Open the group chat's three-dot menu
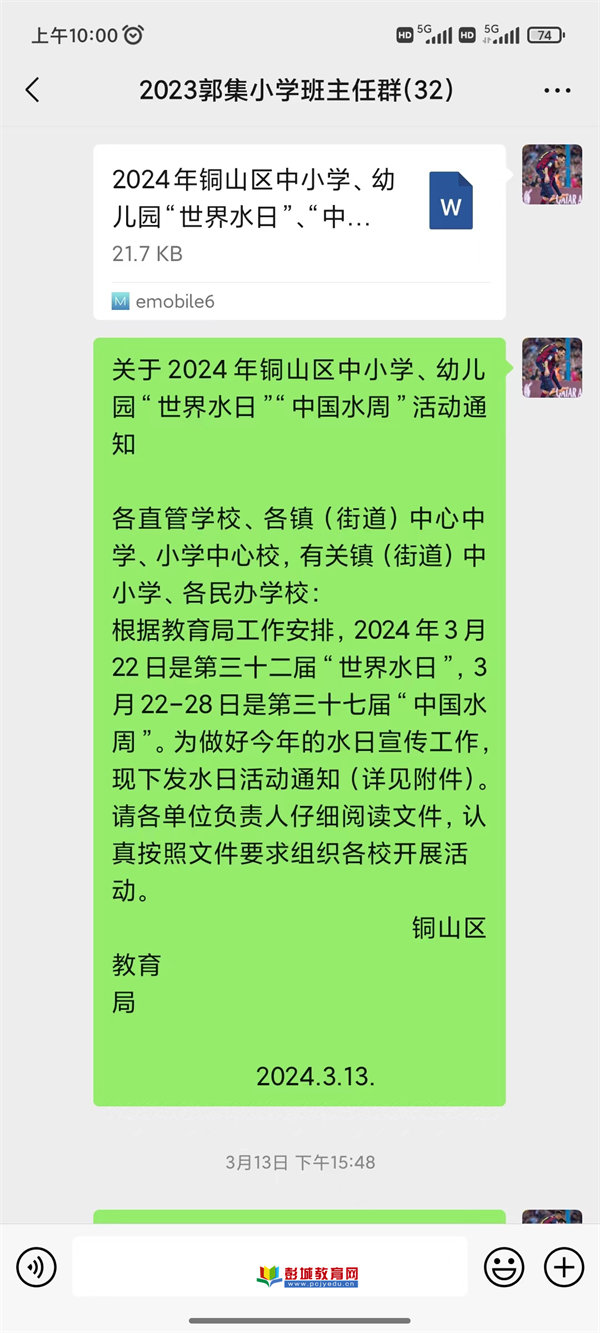 pos(557,91)
